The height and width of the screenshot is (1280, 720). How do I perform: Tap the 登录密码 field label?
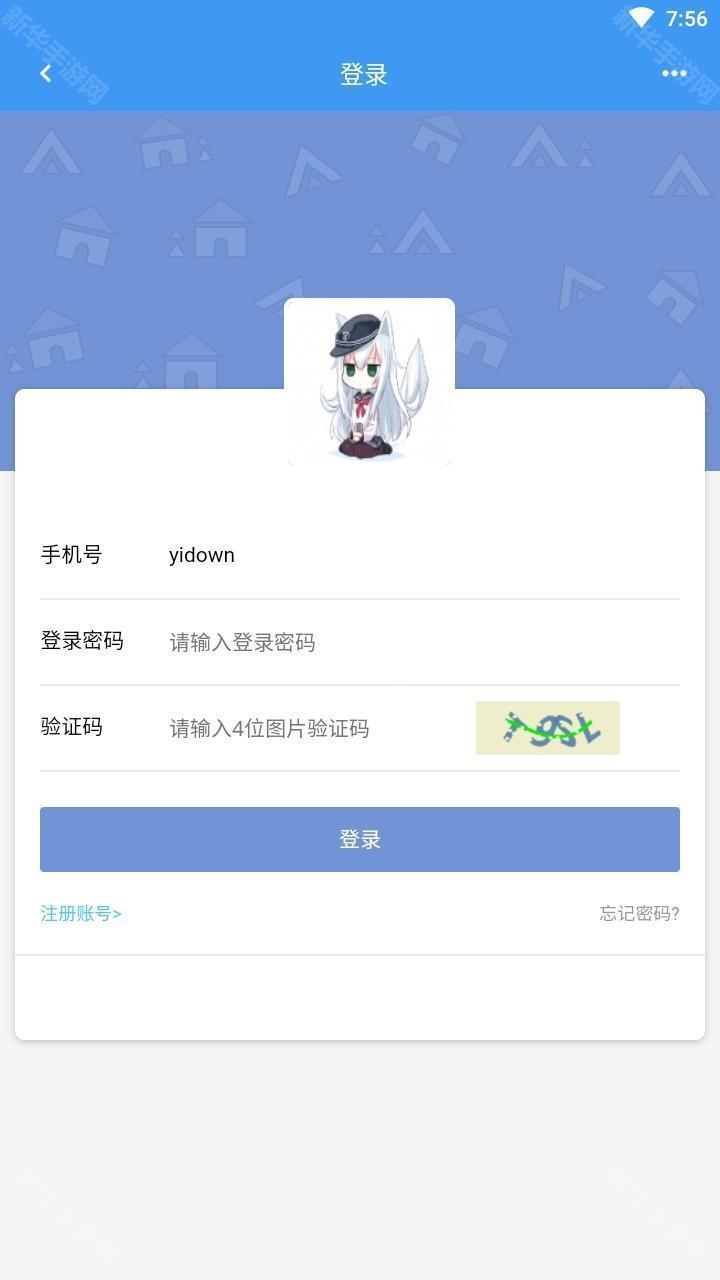[x=81, y=641]
